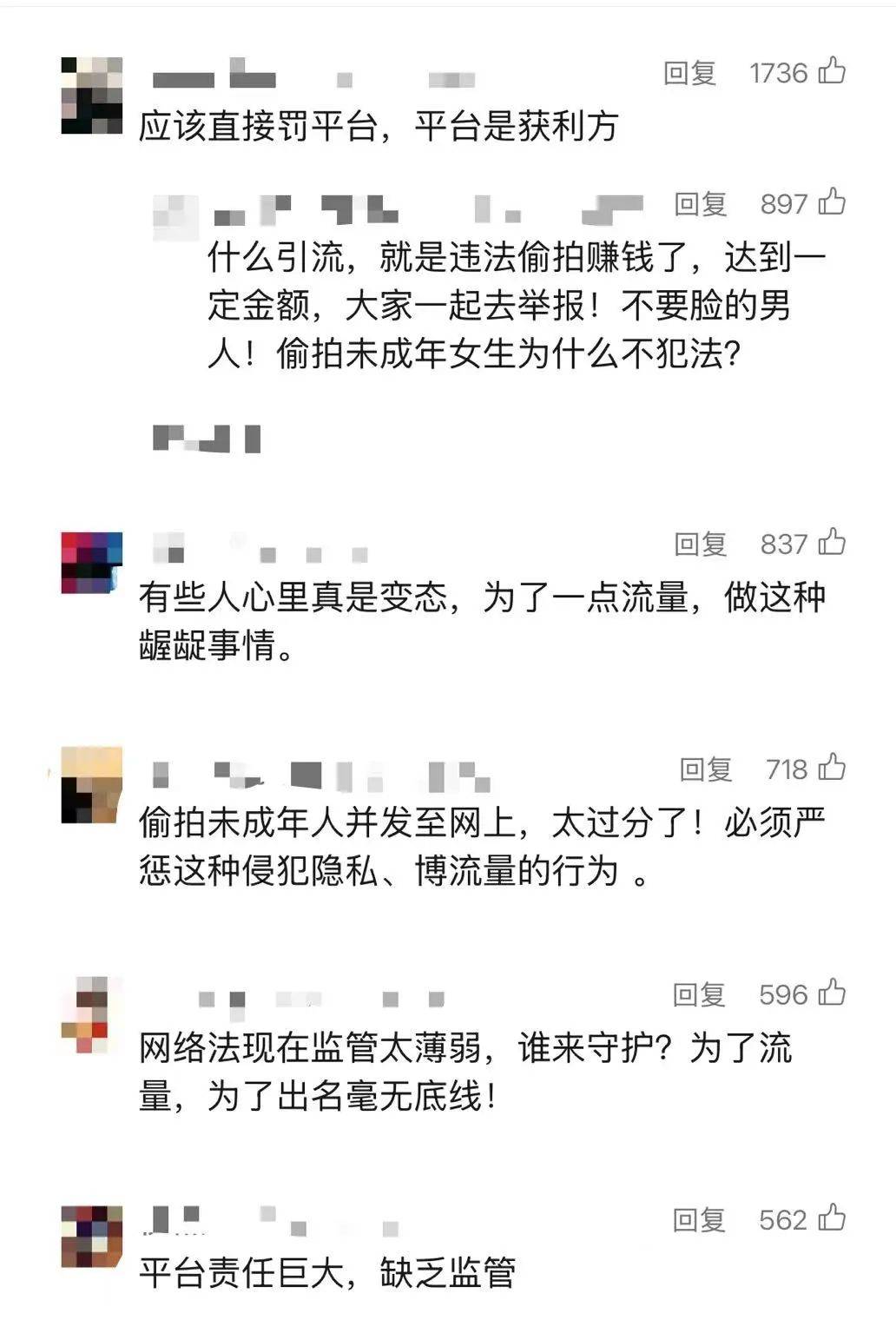Viewport: 896px width, 1320px height.
Task: Like the comment with 837 likes
Action: 832,543
